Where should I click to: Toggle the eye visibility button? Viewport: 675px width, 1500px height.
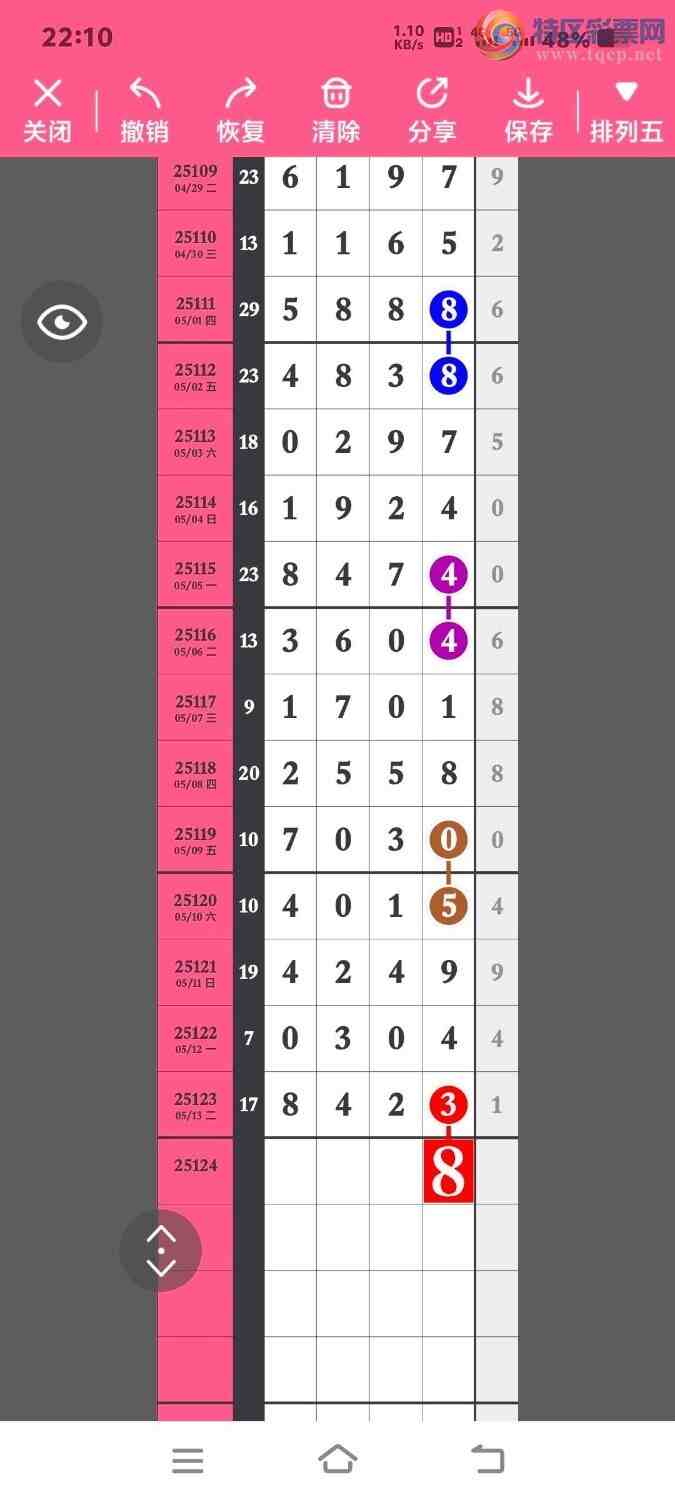pyautogui.click(x=62, y=322)
